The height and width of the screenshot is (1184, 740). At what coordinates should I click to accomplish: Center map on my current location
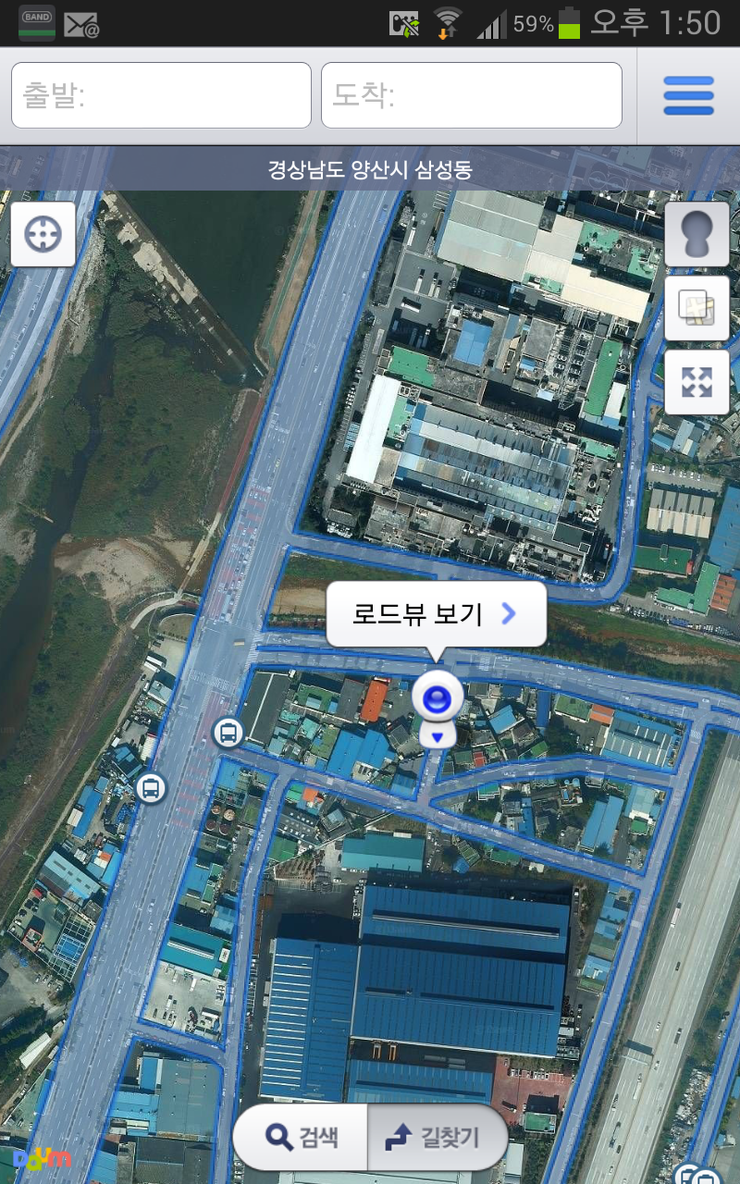pyautogui.click(x=43, y=234)
